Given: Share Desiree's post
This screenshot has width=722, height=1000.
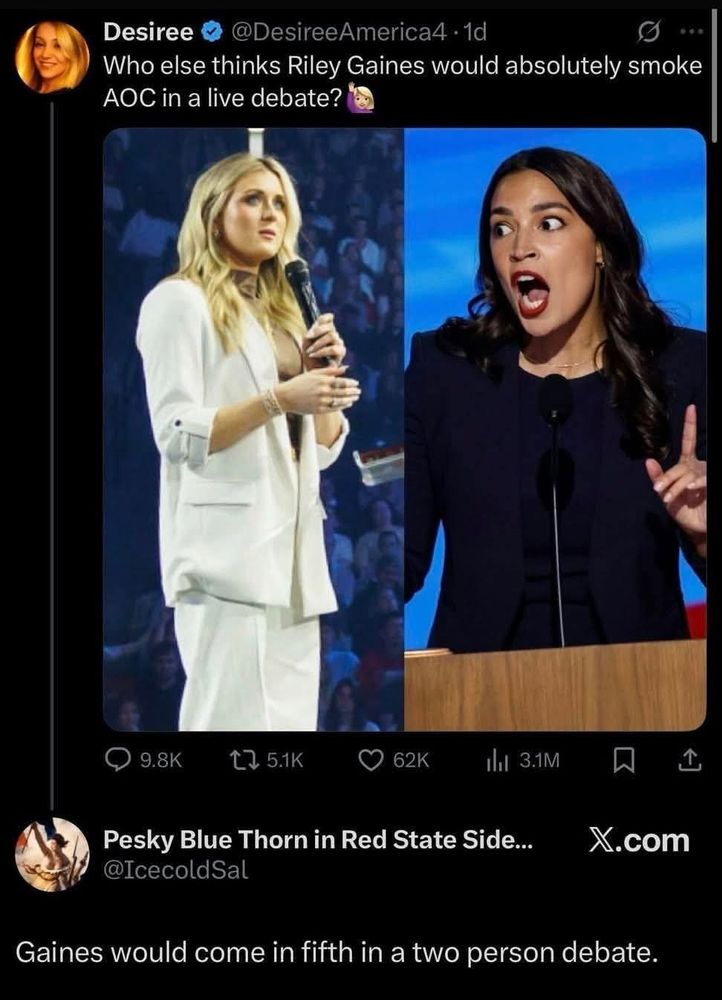Looking at the screenshot, I should pos(690,761).
